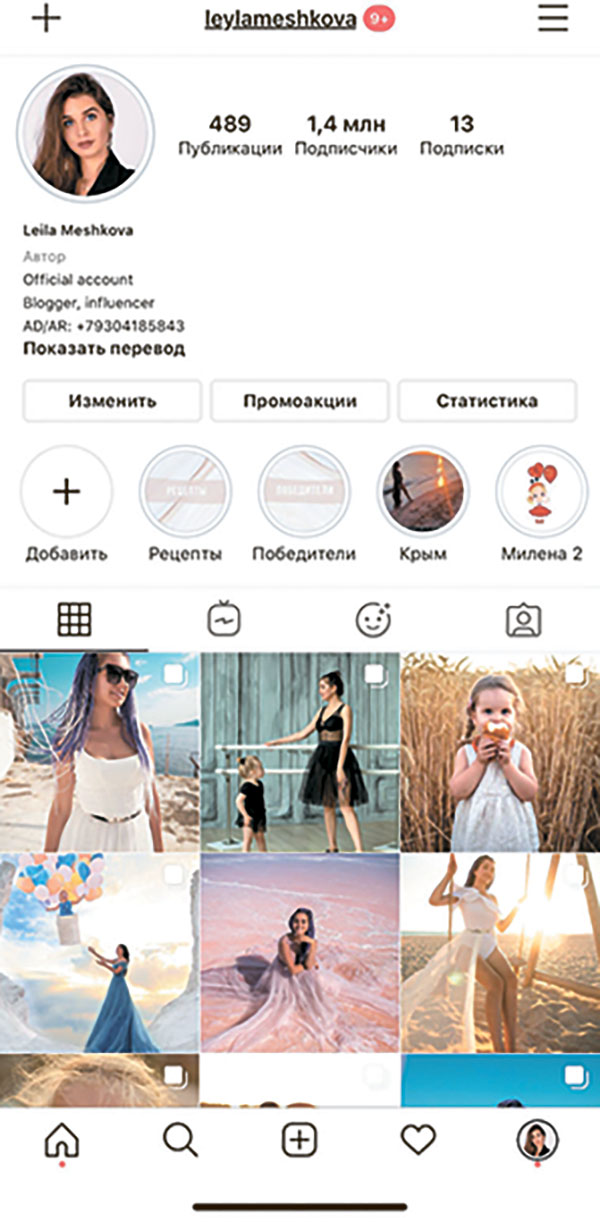Open the Милена 2 highlight
This screenshot has height=1222, width=600.
tap(541, 492)
